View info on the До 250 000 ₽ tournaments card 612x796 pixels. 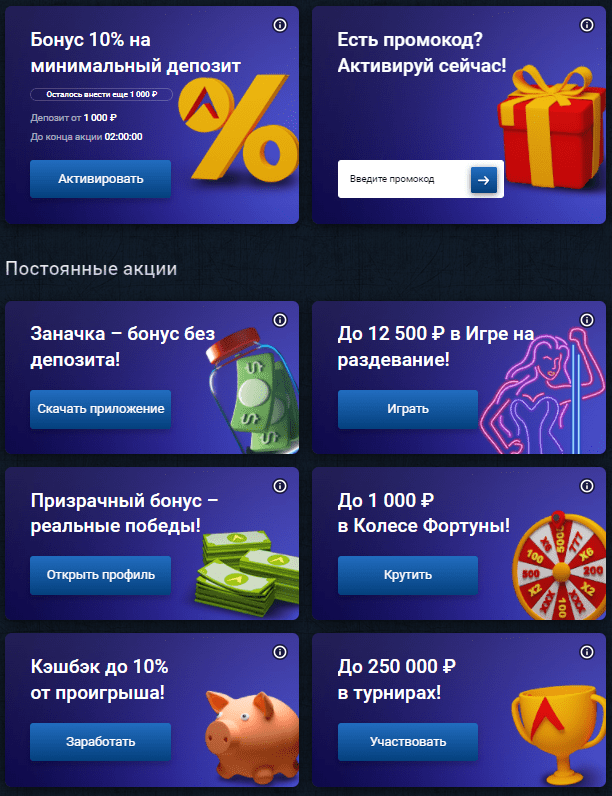(x=586, y=652)
